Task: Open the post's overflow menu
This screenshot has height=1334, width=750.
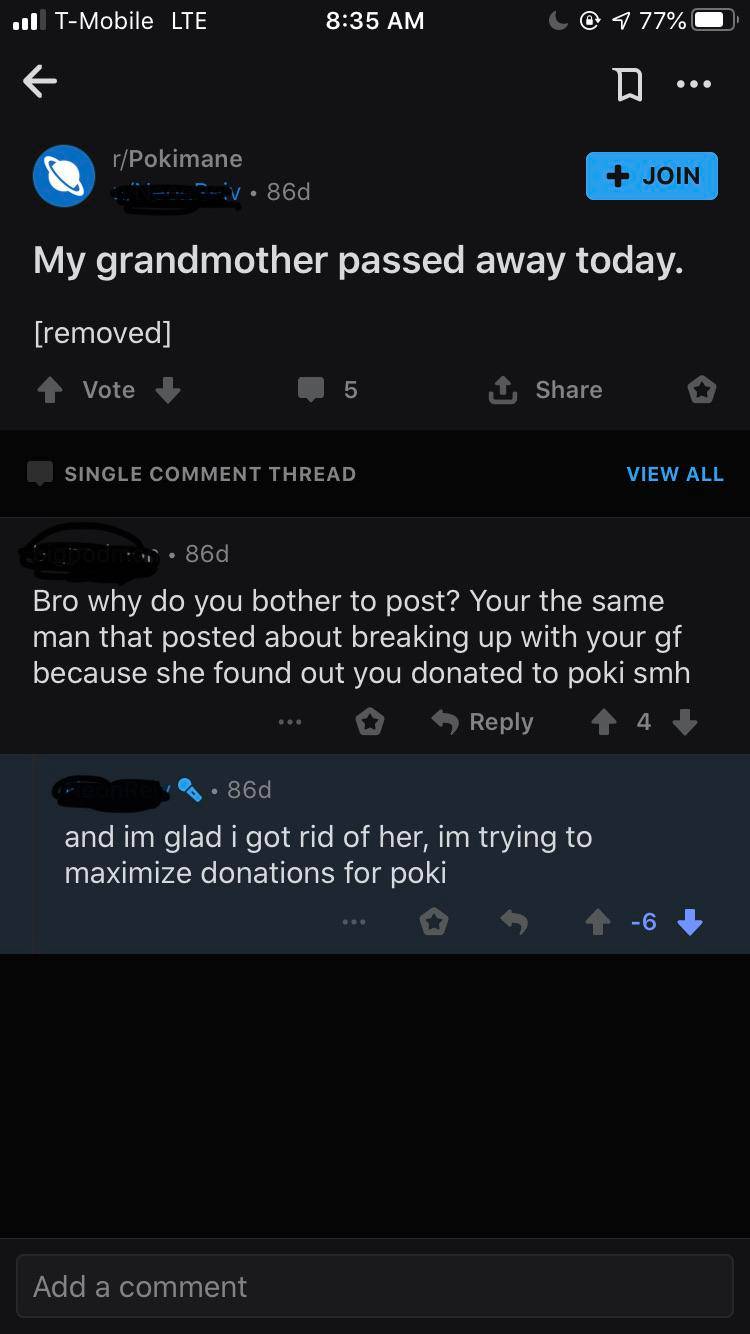Action: [694, 84]
